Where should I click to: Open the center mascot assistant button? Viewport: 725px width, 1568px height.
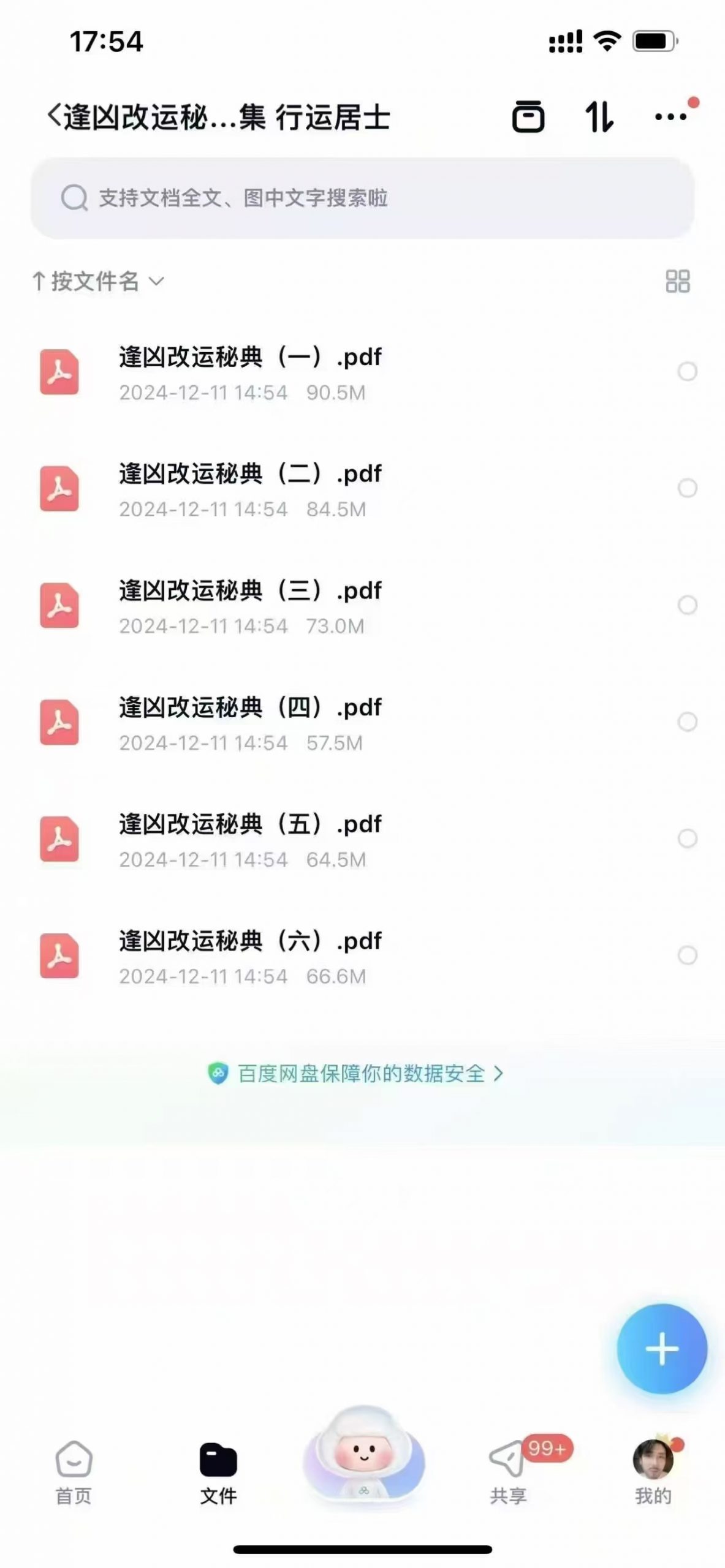[x=363, y=1455]
